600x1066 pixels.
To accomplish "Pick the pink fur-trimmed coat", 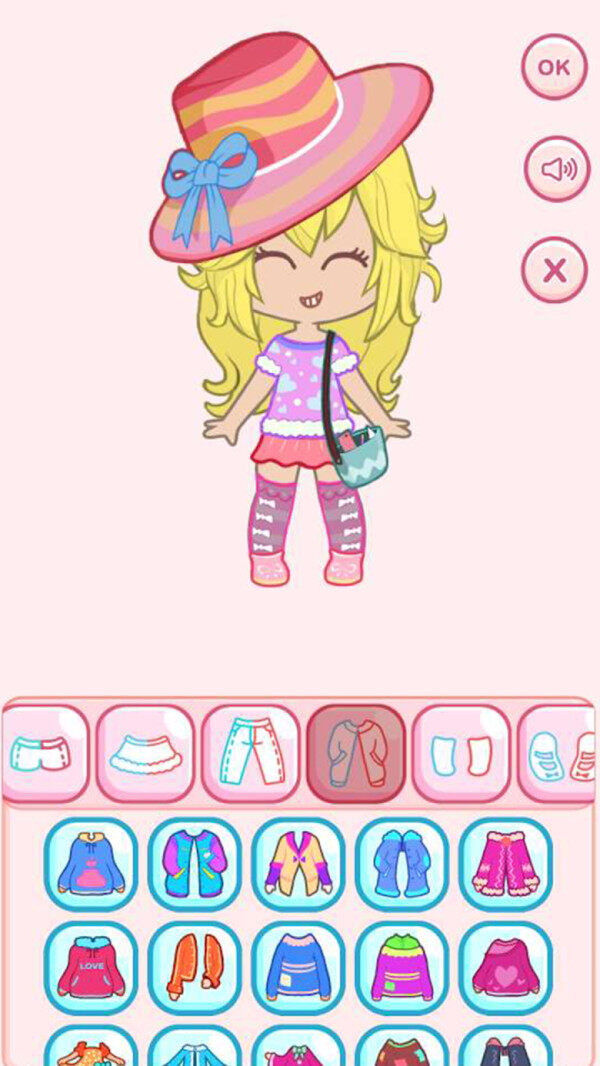I will point(506,864).
